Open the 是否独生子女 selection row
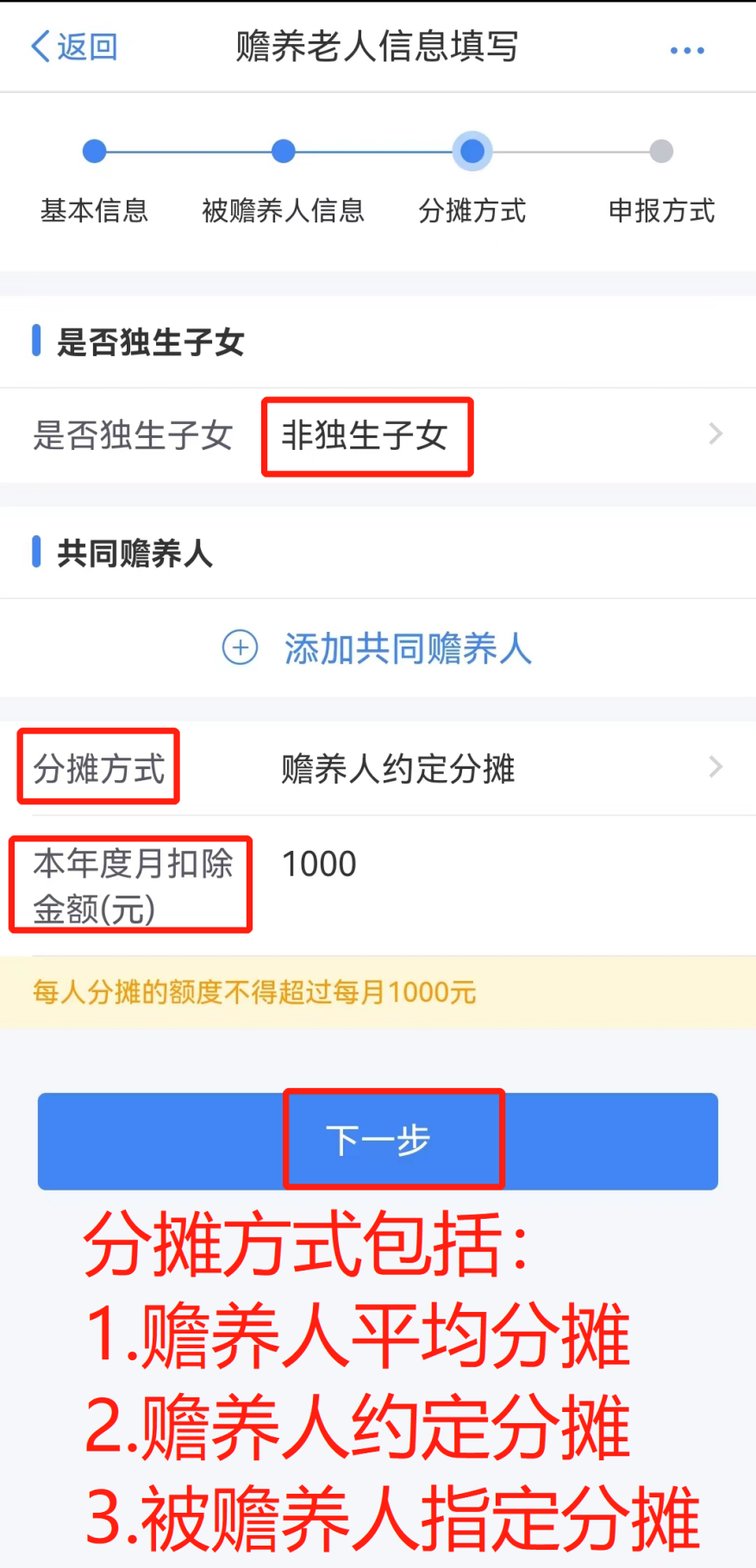756x1568 pixels. point(378,435)
